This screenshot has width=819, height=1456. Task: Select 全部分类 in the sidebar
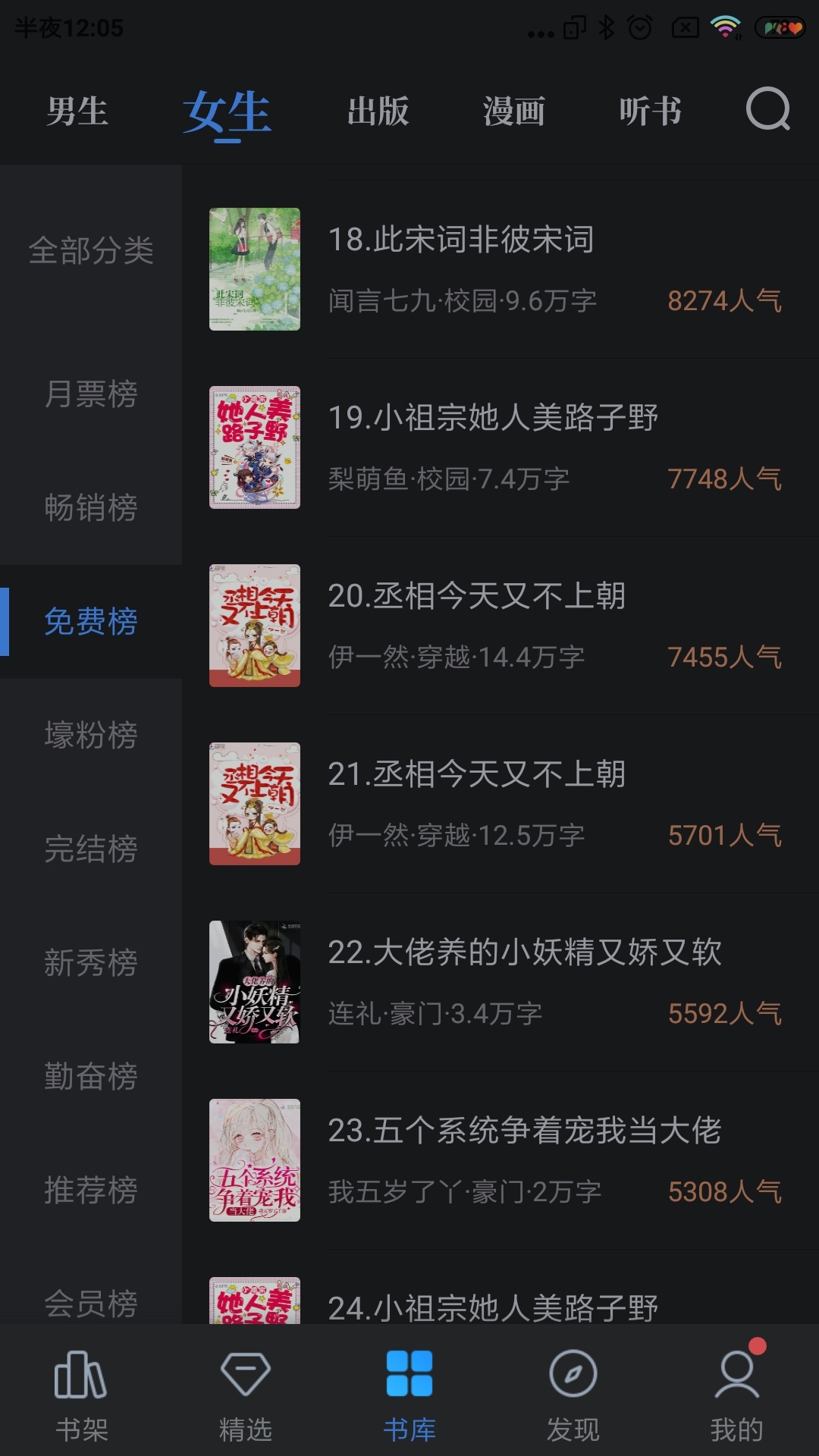pos(91,251)
